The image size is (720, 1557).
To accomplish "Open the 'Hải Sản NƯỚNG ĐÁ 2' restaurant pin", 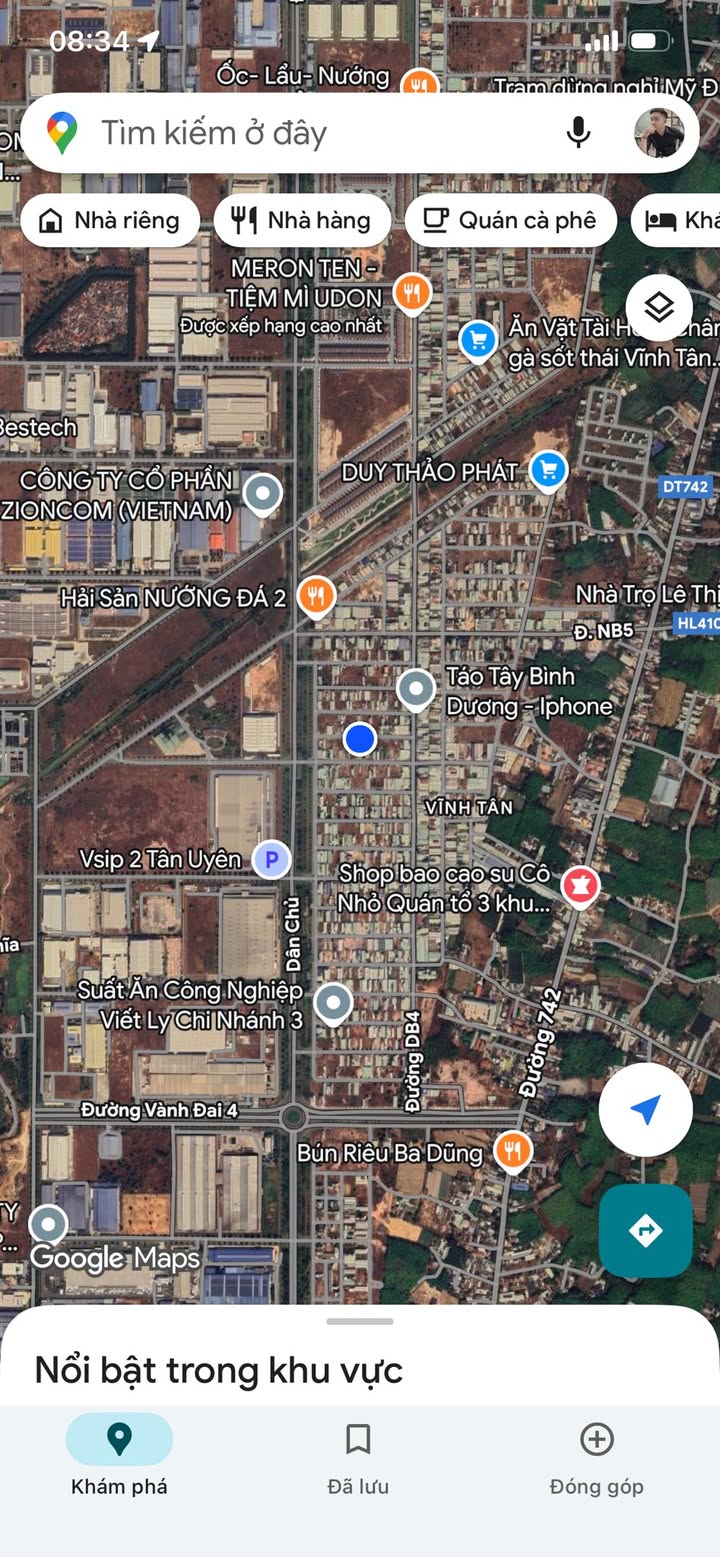I will pyautogui.click(x=316, y=597).
